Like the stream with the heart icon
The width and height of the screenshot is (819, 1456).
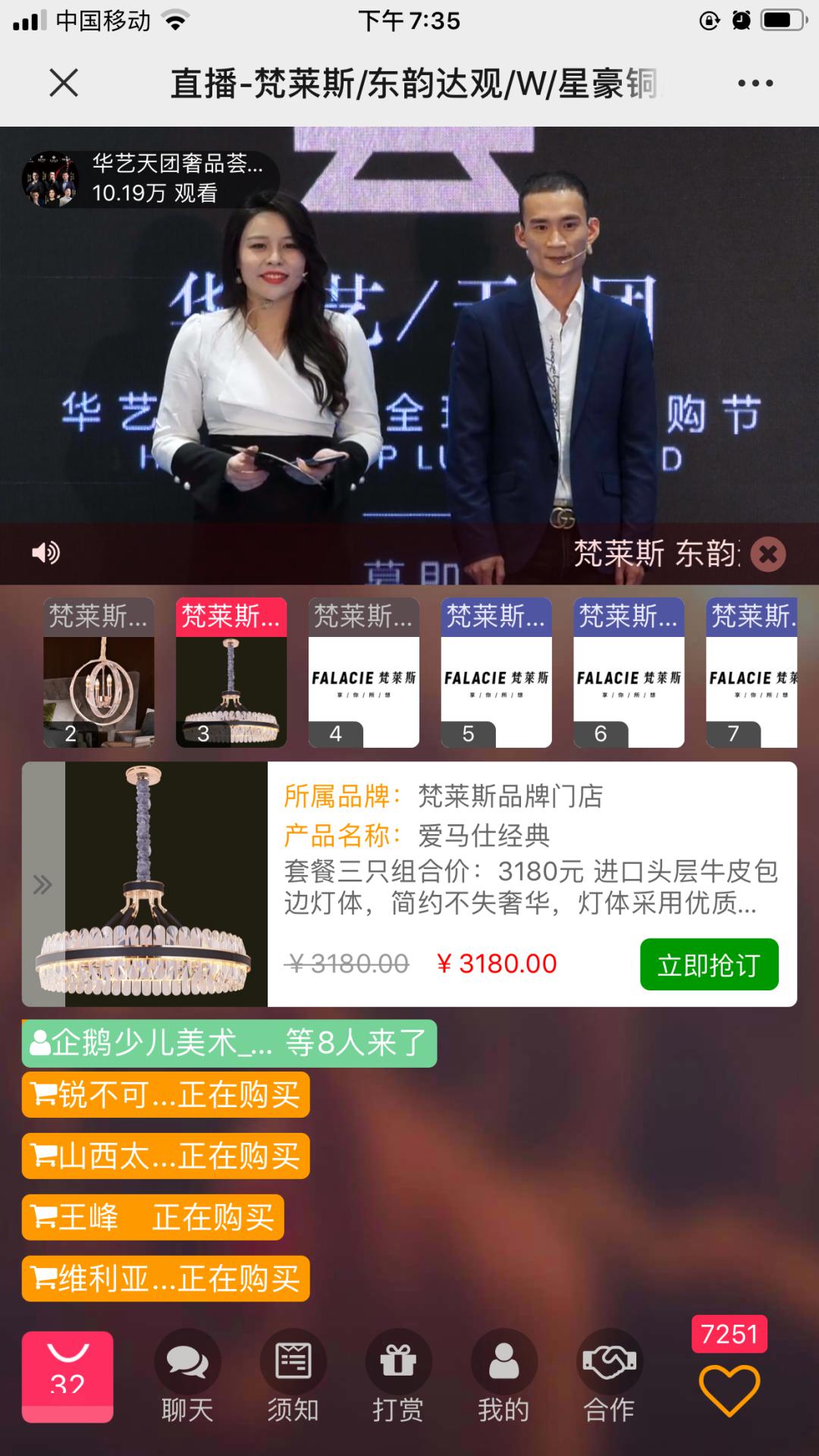729,1389
